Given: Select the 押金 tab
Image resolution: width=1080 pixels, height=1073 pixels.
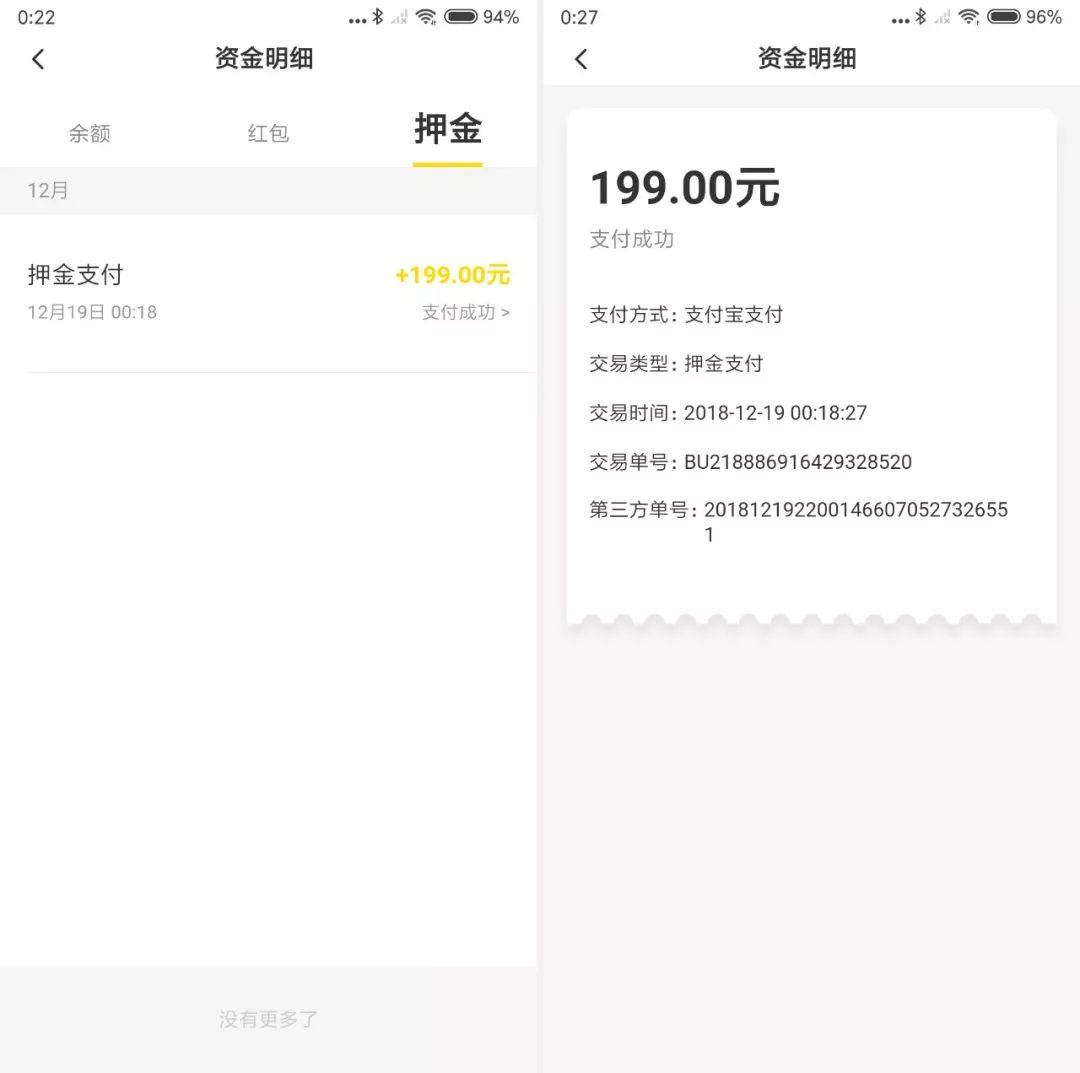Looking at the screenshot, I should [448, 130].
